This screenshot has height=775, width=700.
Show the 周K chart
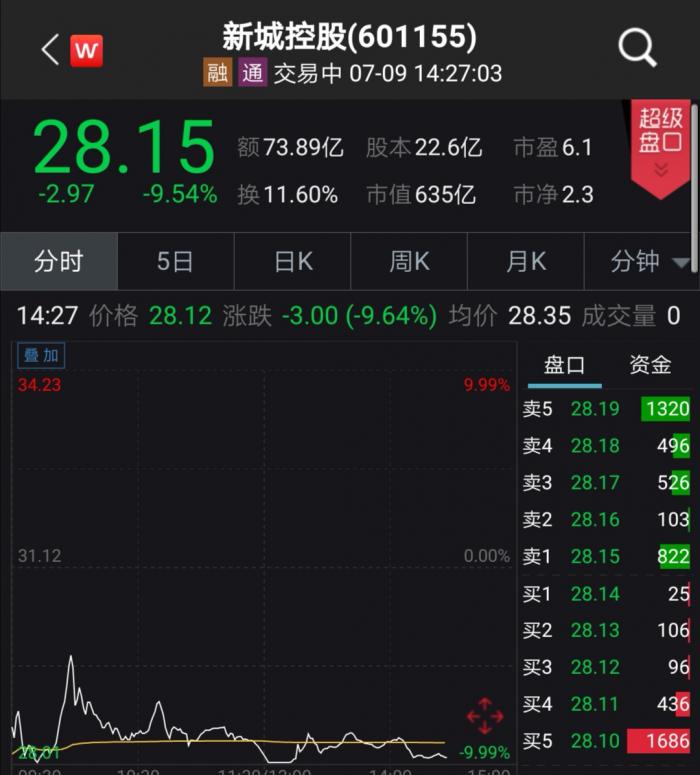coord(409,262)
